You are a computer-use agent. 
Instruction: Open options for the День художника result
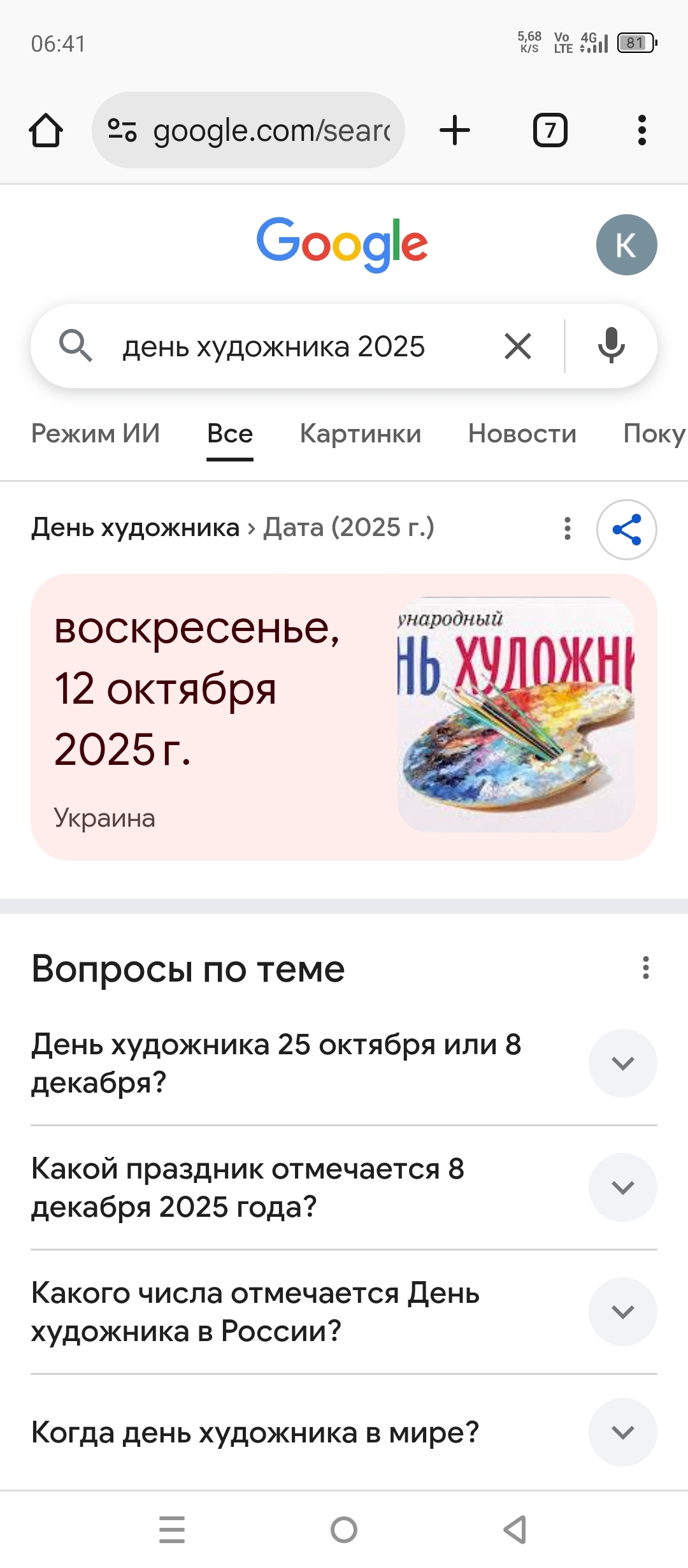coord(567,528)
